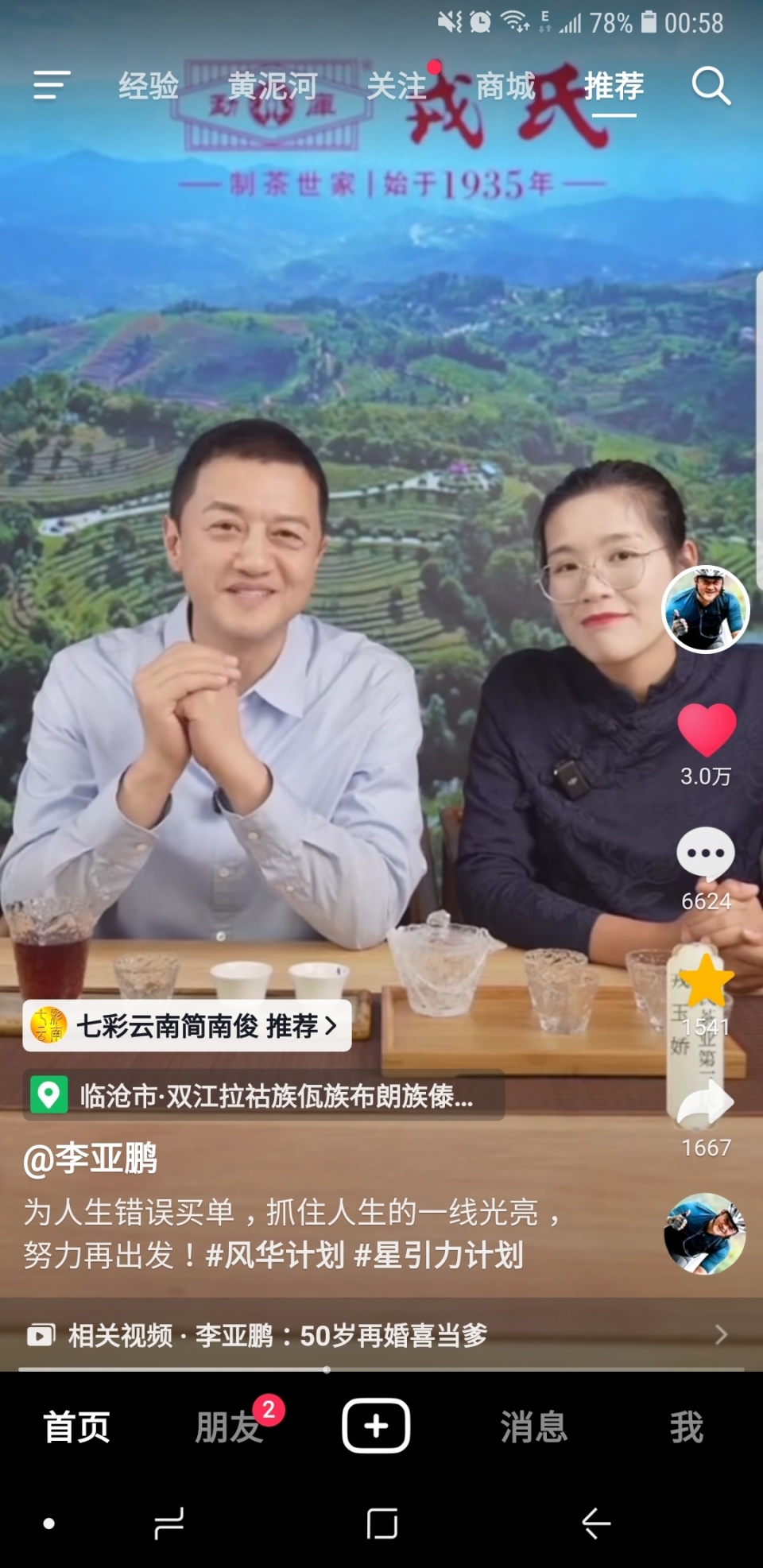
Task: Open the hamburger menu at top left
Action: (49, 86)
